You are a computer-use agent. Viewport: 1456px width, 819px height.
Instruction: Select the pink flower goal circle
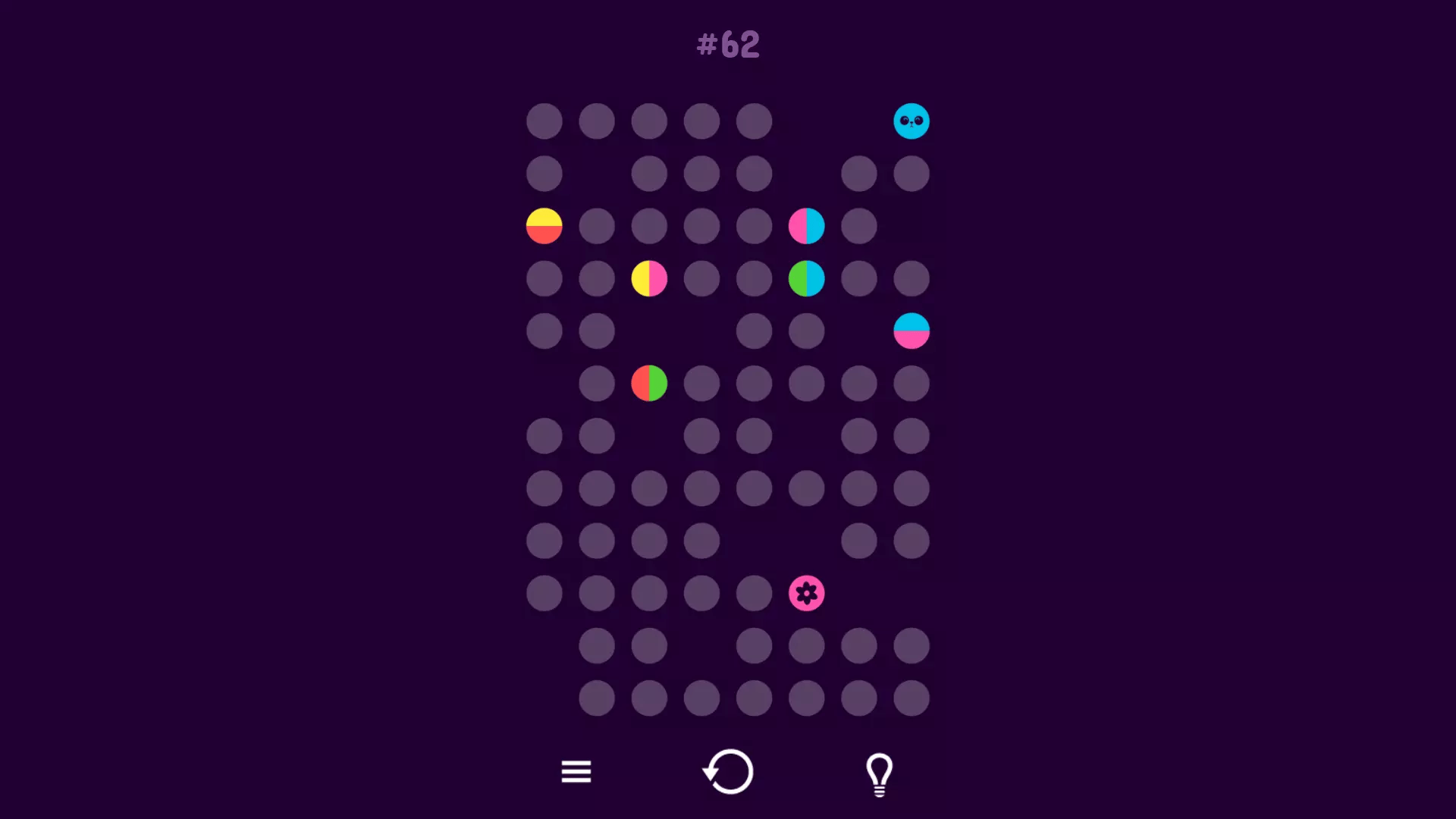(806, 593)
